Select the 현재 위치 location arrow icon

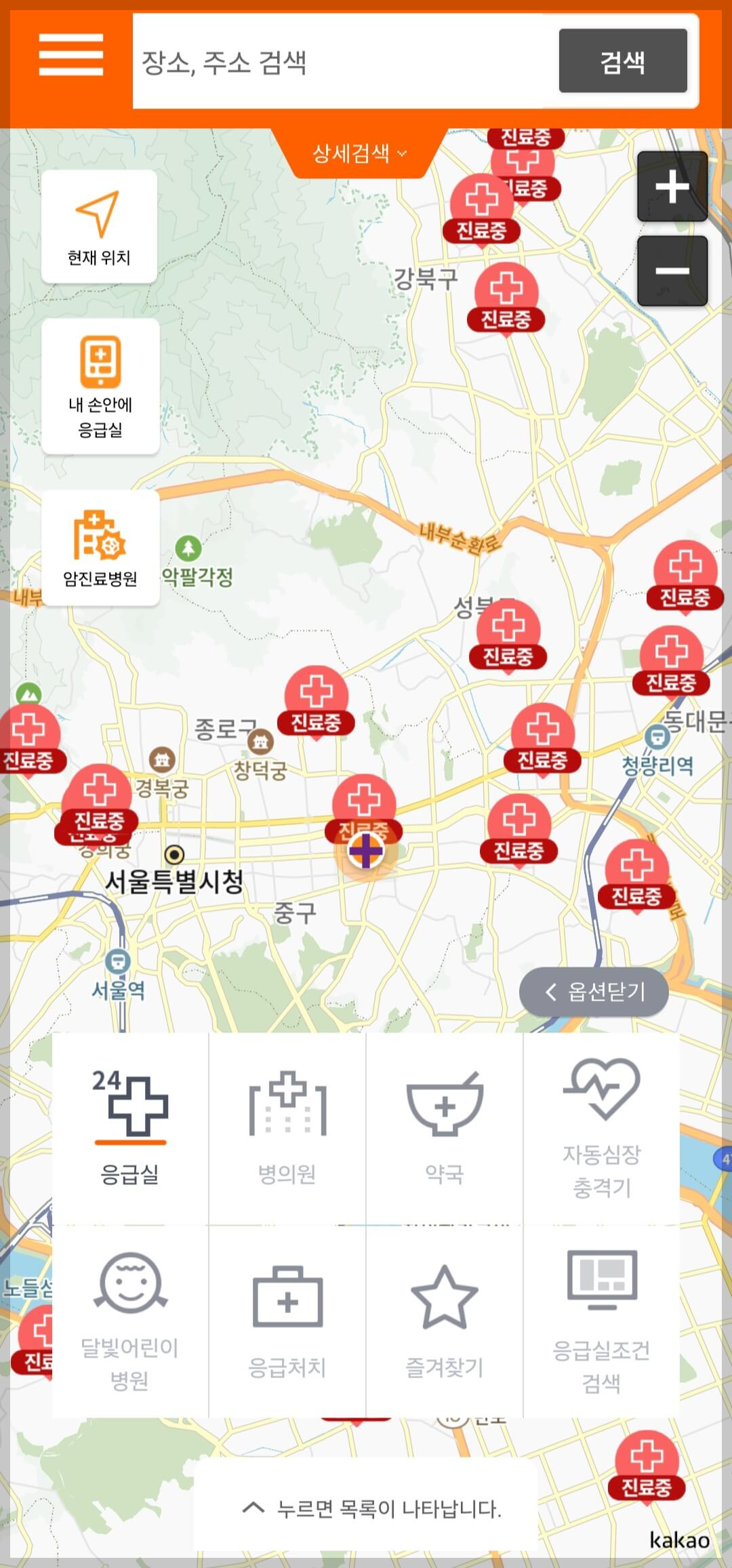pos(97,214)
